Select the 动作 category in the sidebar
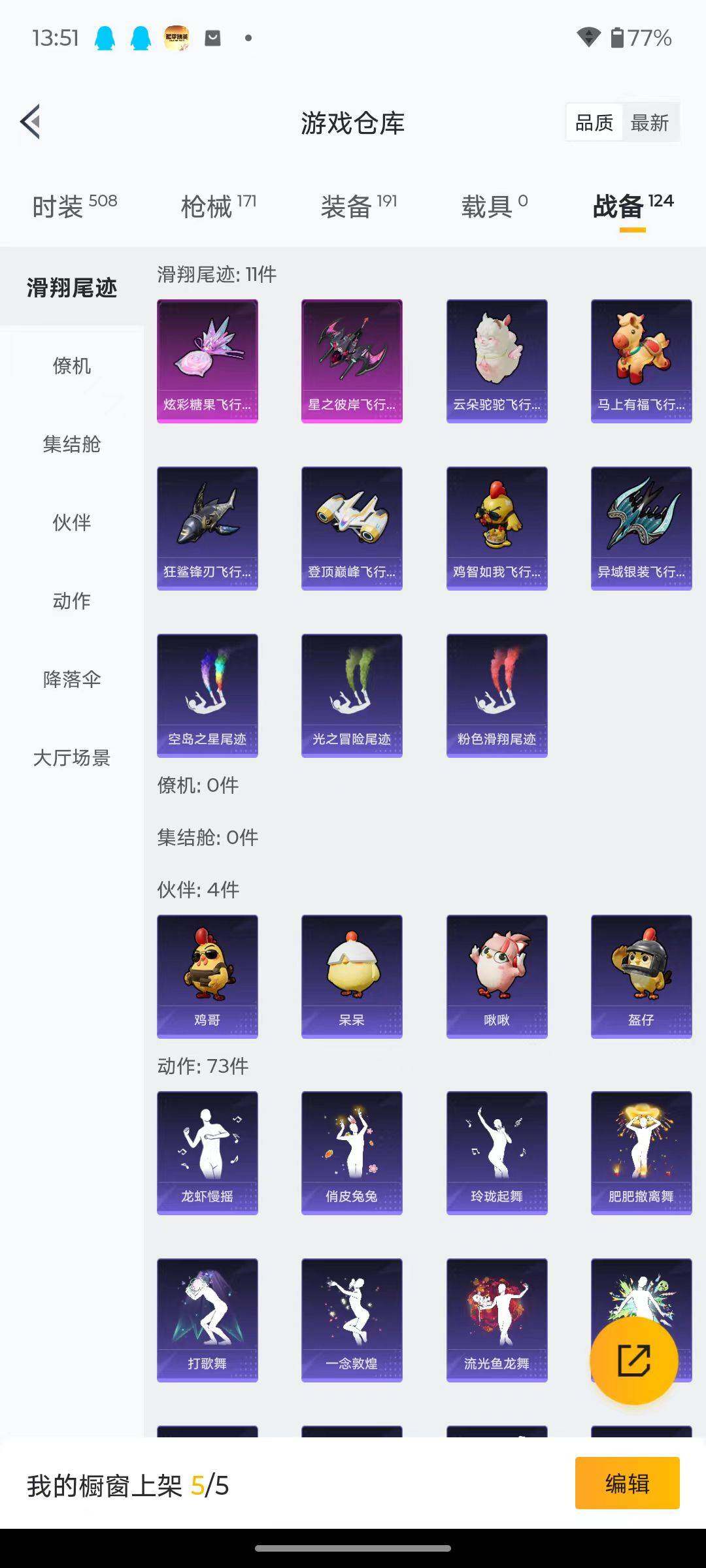Viewport: 706px width, 1568px height. (x=72, y=602)
